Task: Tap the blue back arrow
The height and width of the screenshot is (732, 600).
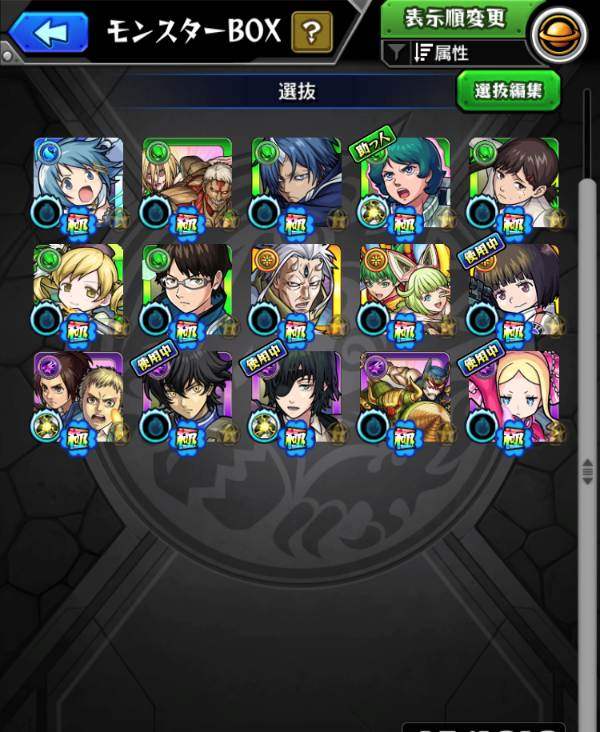Action: pos(50,32)
